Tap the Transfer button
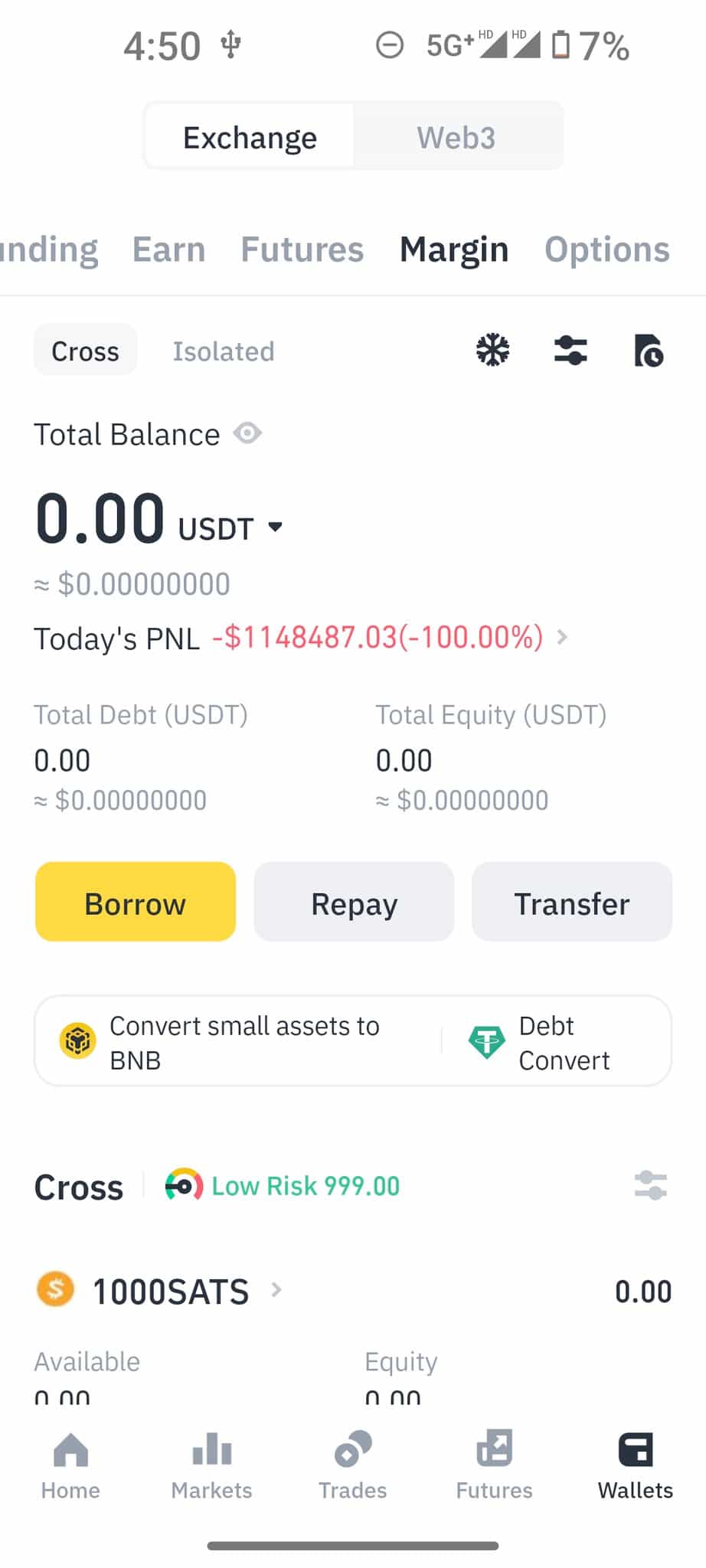Screen dimensions: 706x1568 571,903
